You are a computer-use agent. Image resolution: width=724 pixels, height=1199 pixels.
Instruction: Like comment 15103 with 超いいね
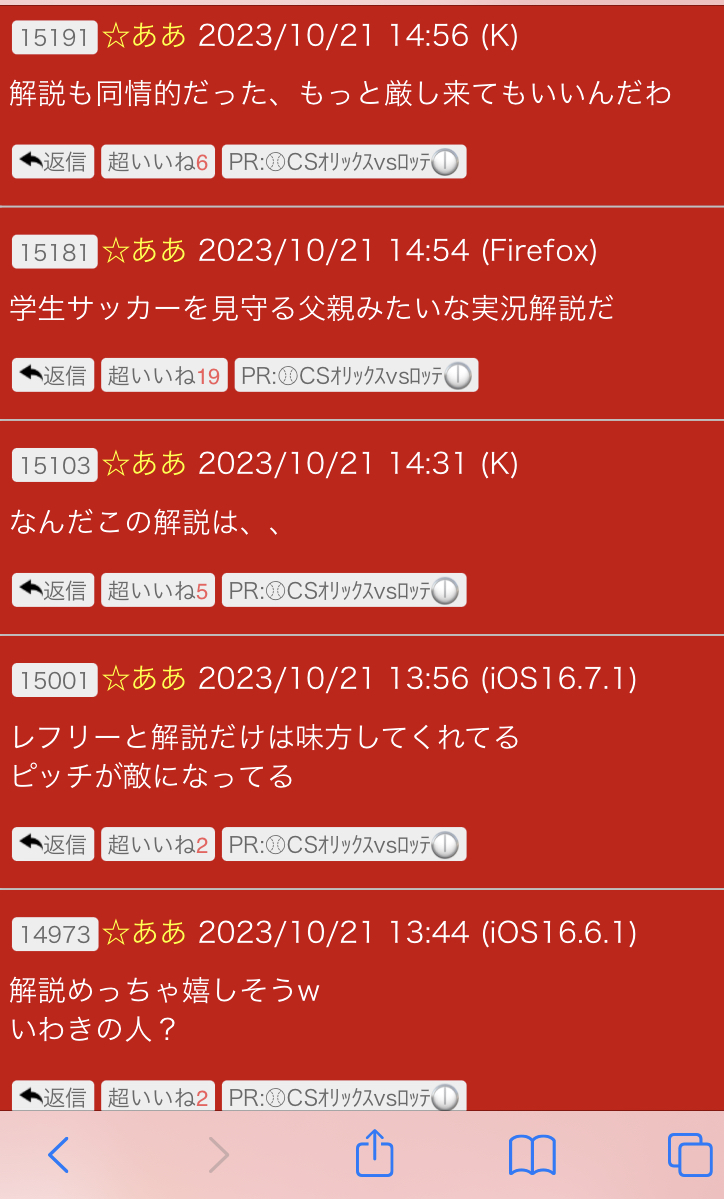coord(157,590)
